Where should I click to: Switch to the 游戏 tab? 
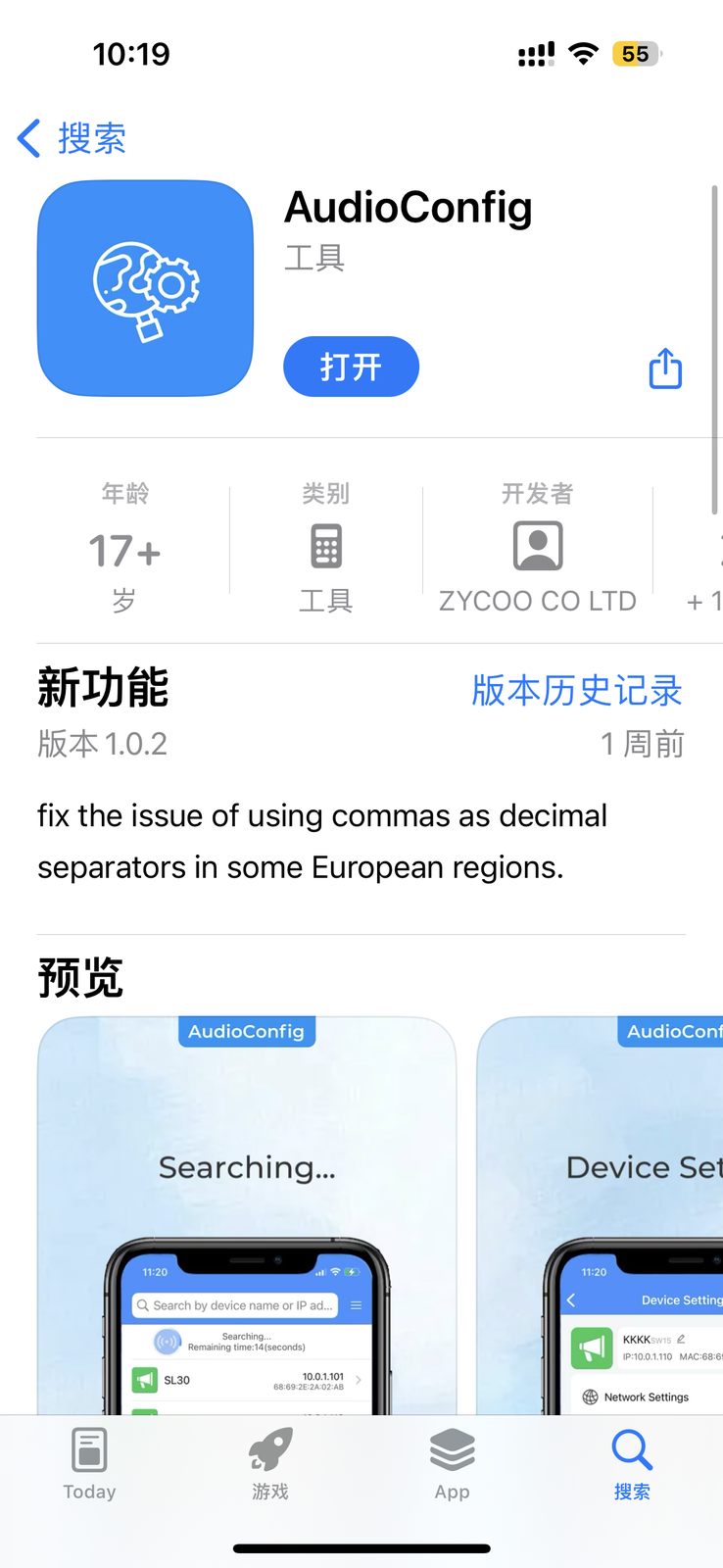coord(270,1465)
